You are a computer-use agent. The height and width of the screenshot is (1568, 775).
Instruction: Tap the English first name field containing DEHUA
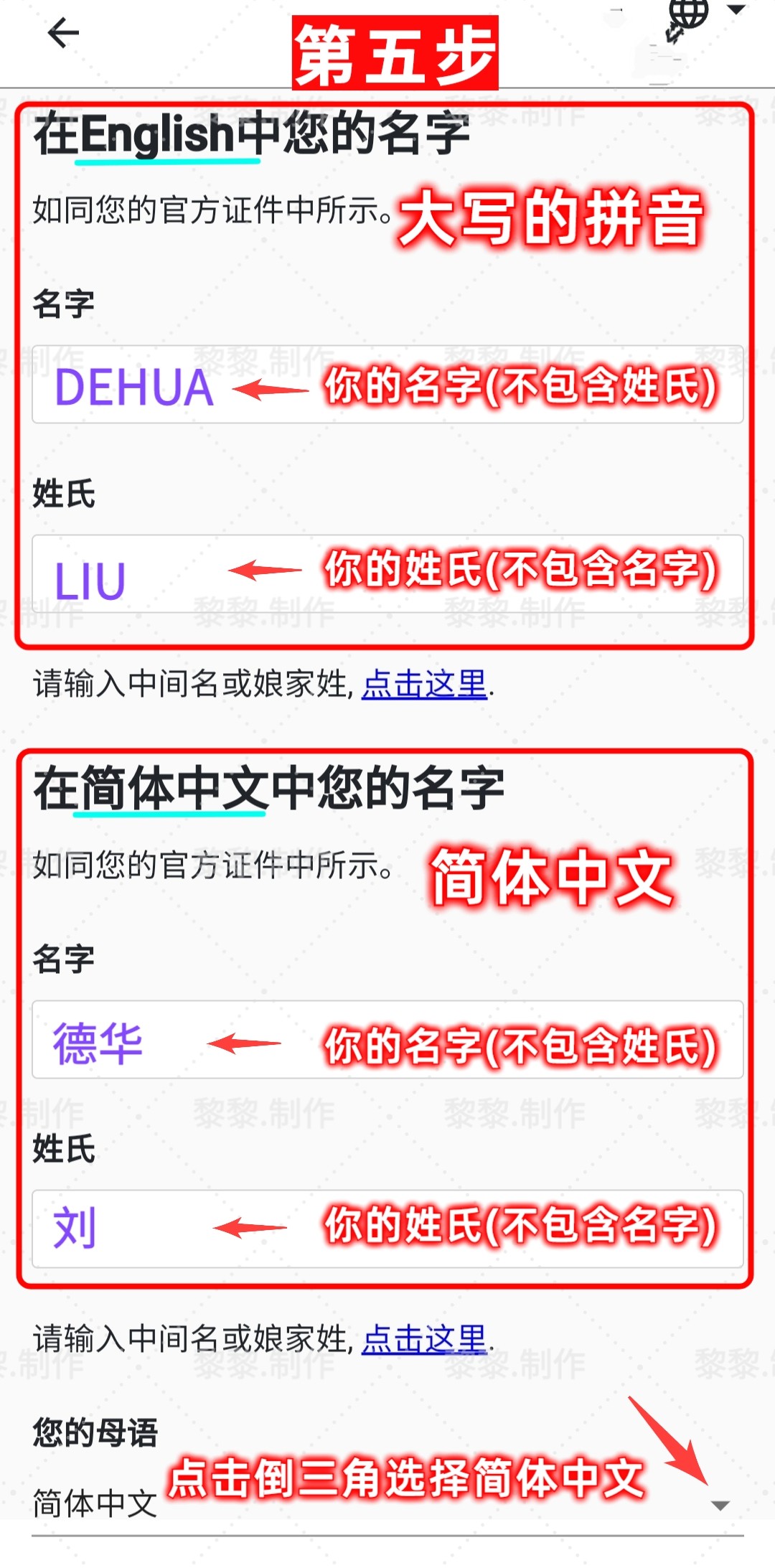point(387,385)
